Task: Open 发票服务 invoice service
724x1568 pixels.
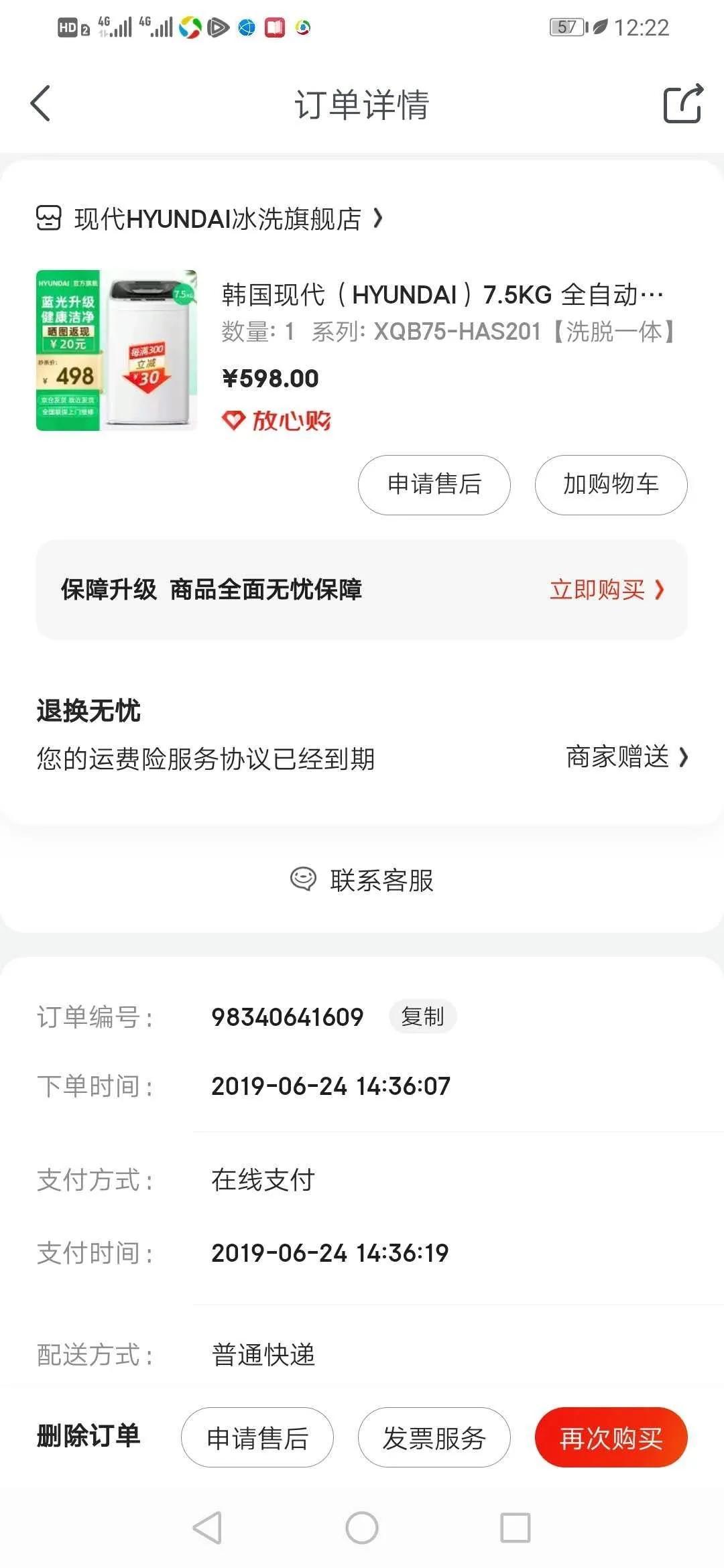Action: click(x=434, y=1438)
